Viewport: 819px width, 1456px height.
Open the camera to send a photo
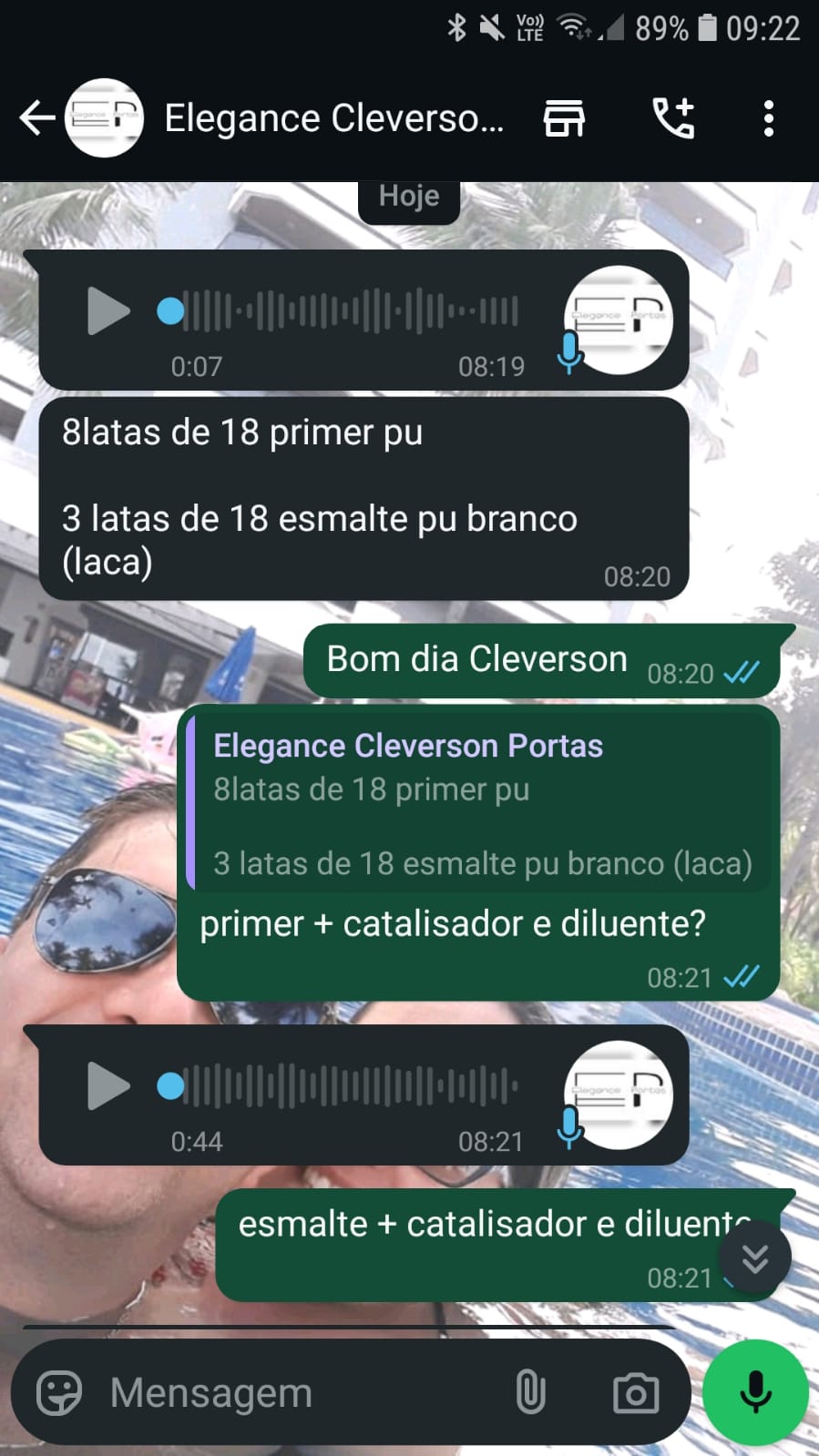click(636, 1392)
